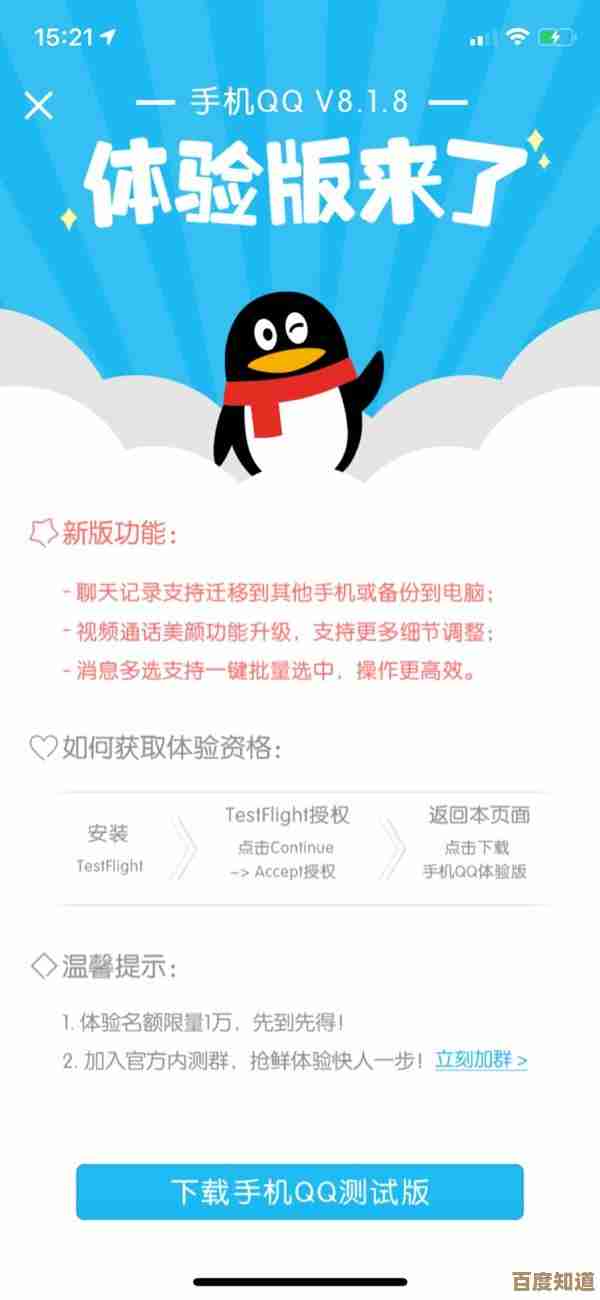Close the QQ beta invitation page

38,105
